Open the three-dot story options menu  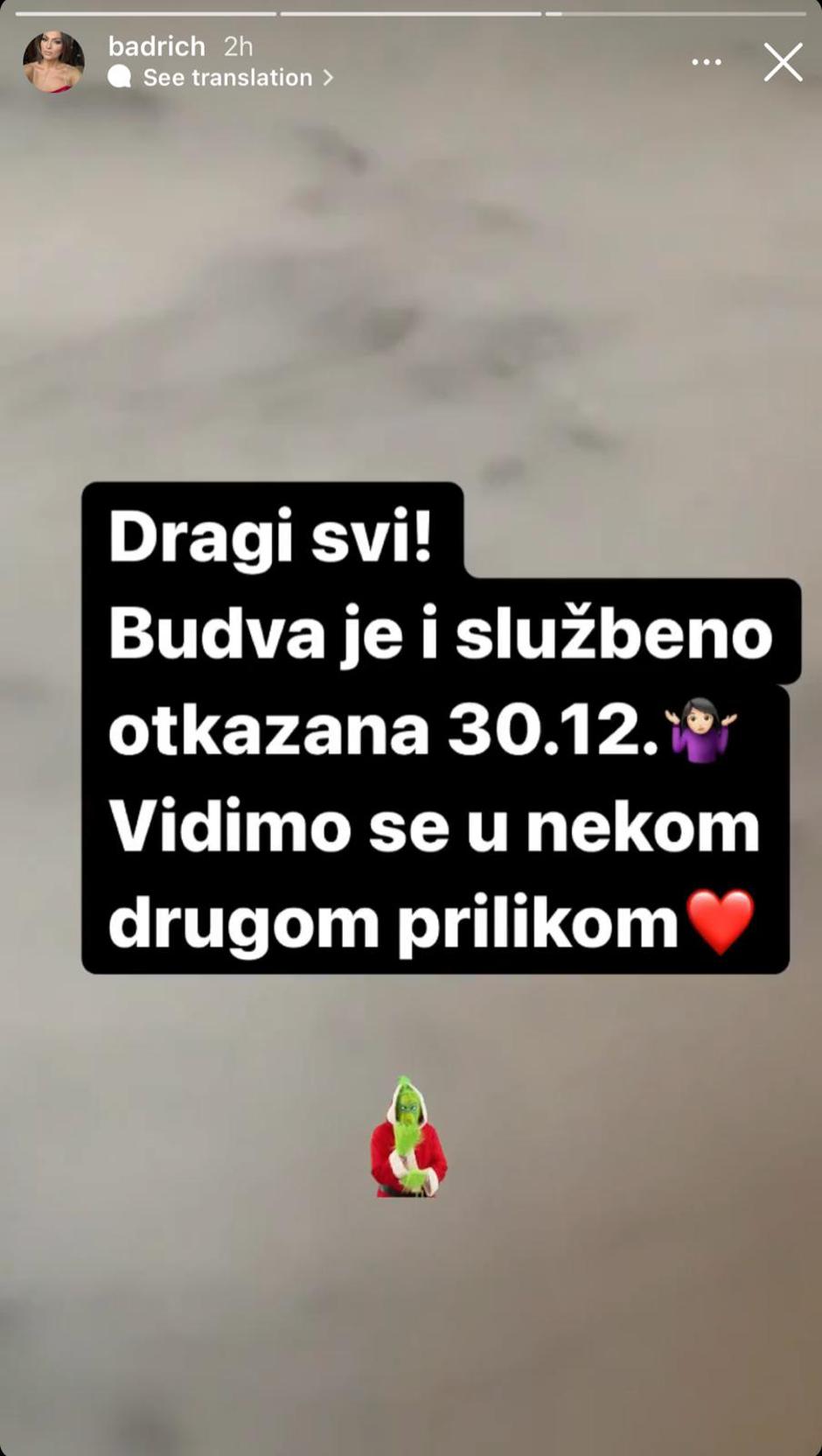click(x=707, y=62)
